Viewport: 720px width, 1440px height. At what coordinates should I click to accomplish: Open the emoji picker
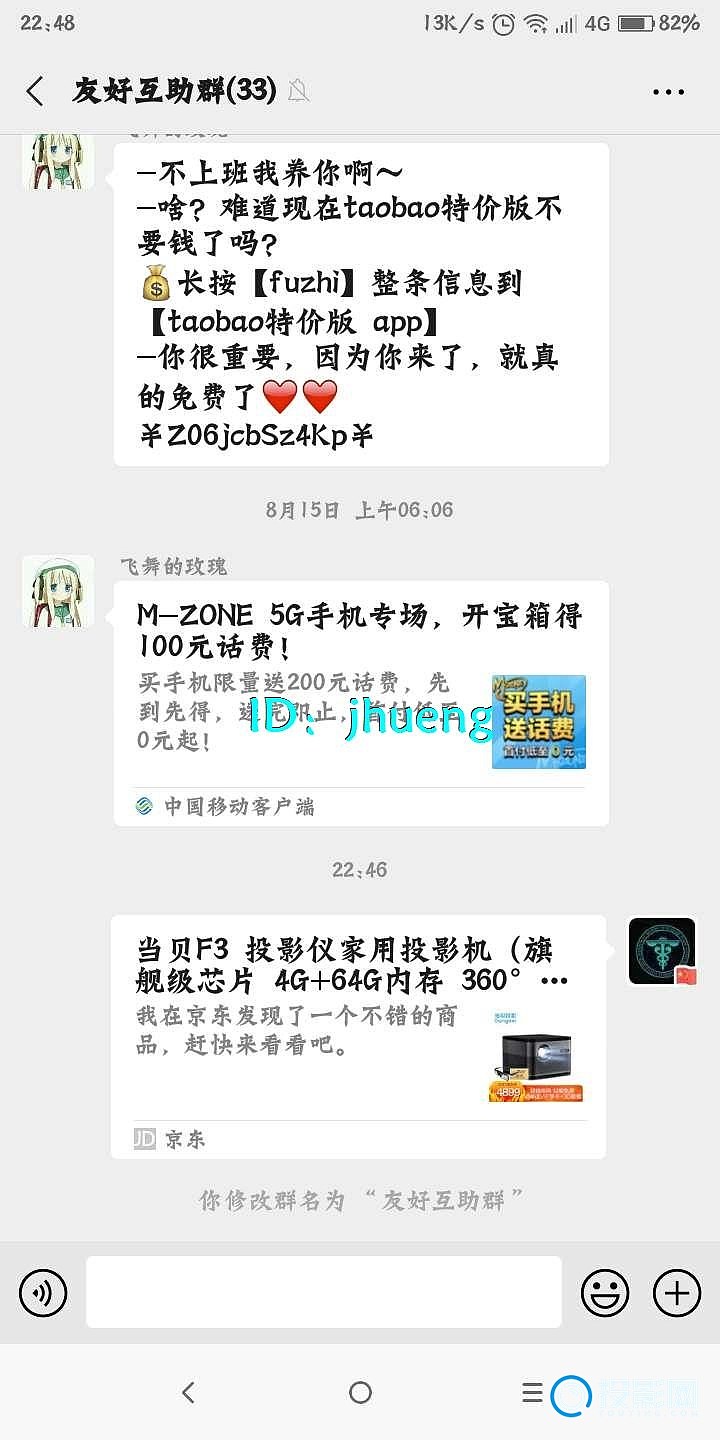(605, 1292)
